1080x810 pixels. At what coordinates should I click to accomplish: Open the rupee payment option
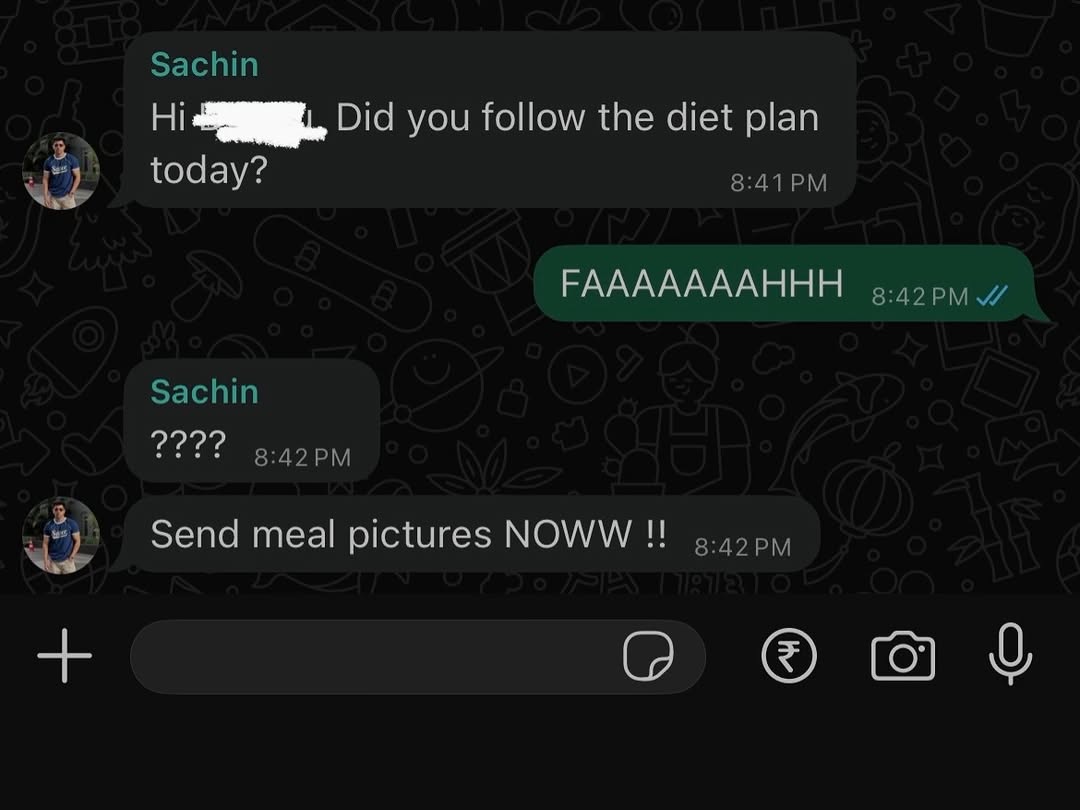tap(789, 657)
